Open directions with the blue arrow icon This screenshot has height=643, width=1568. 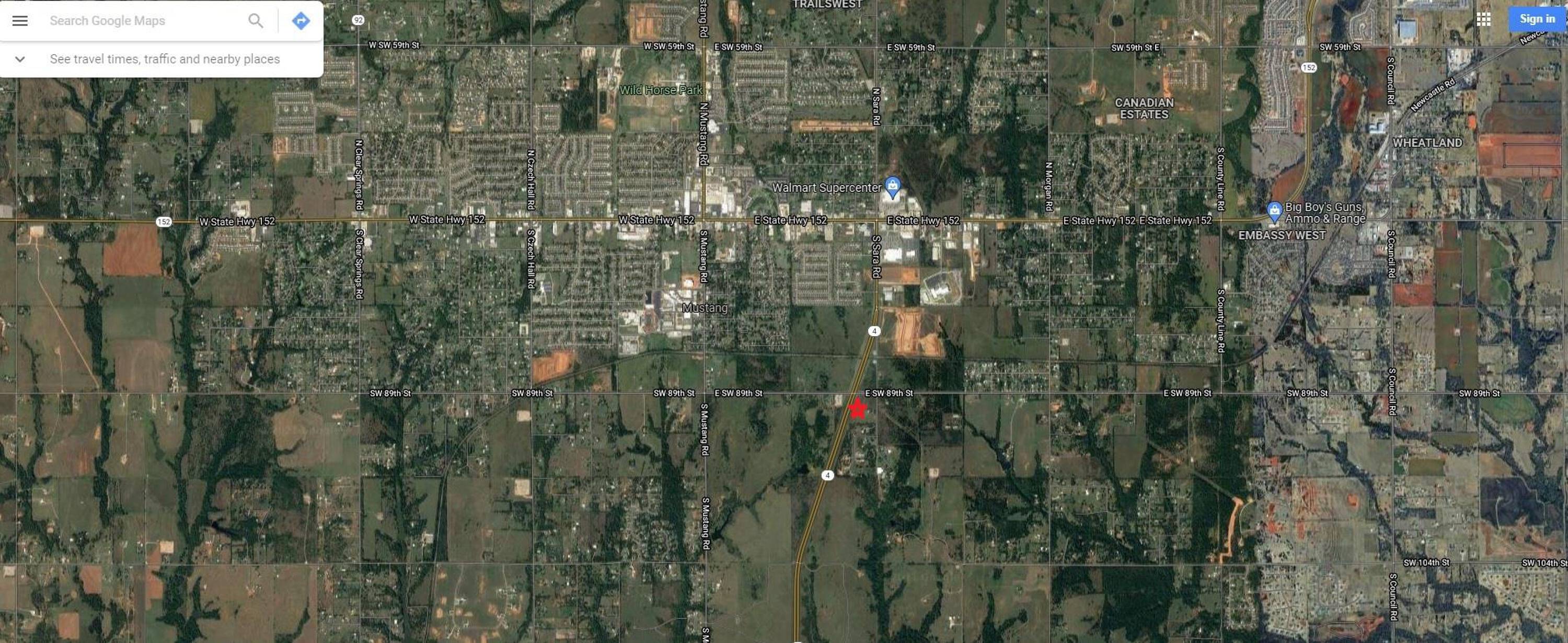pos(301,21)
